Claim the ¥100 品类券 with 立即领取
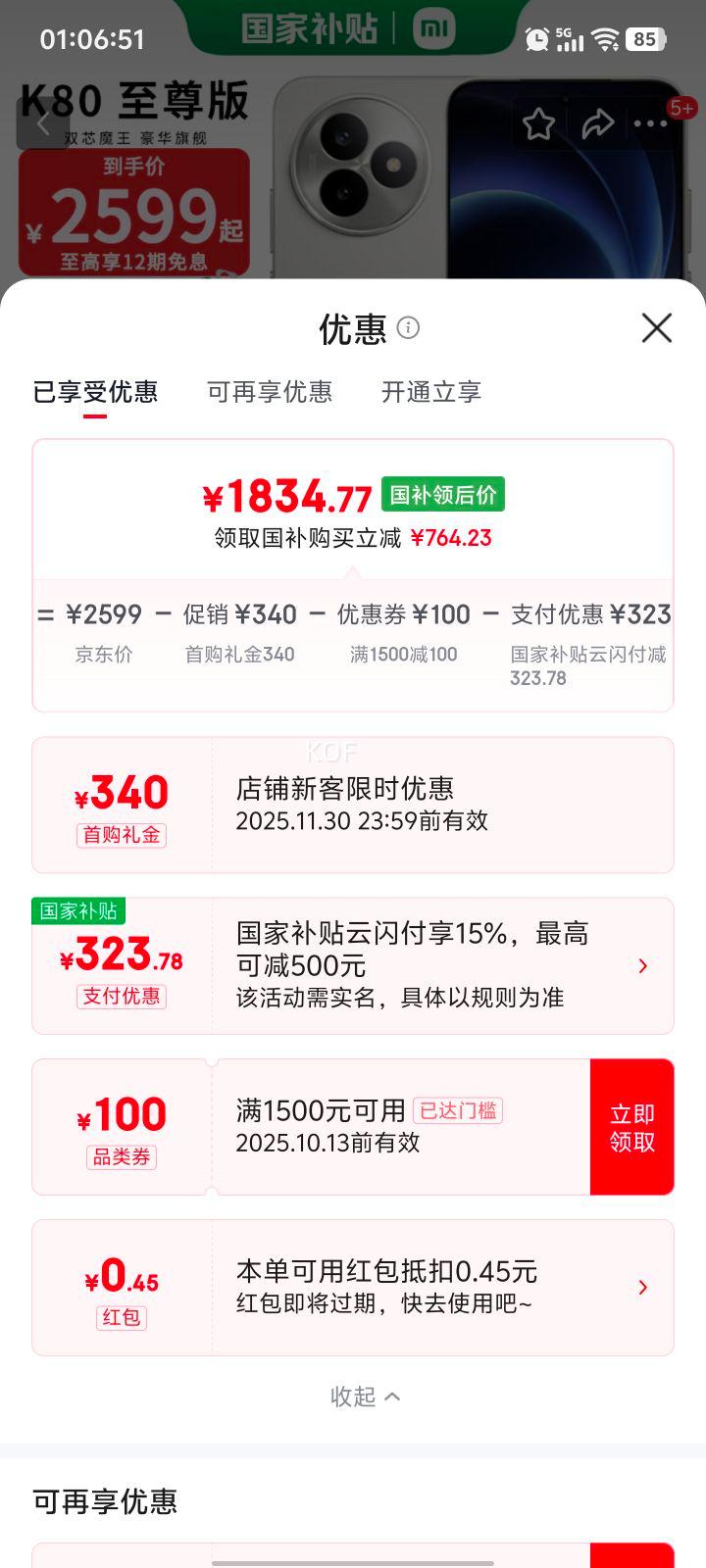The image size is (706, 1568). pyautogui.click(x=631, y=1127)
